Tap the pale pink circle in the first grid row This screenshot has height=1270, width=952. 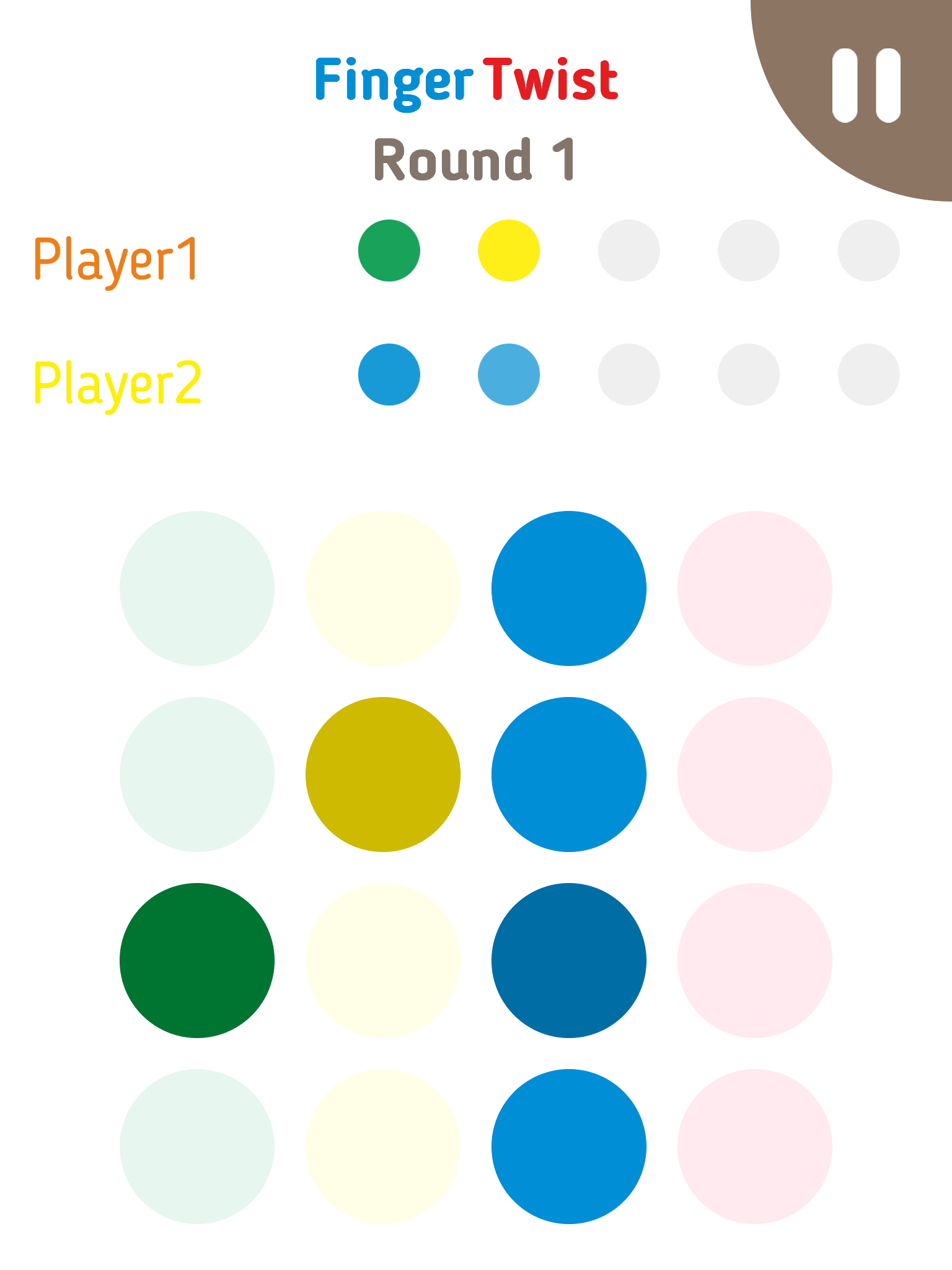pos(755,588)
